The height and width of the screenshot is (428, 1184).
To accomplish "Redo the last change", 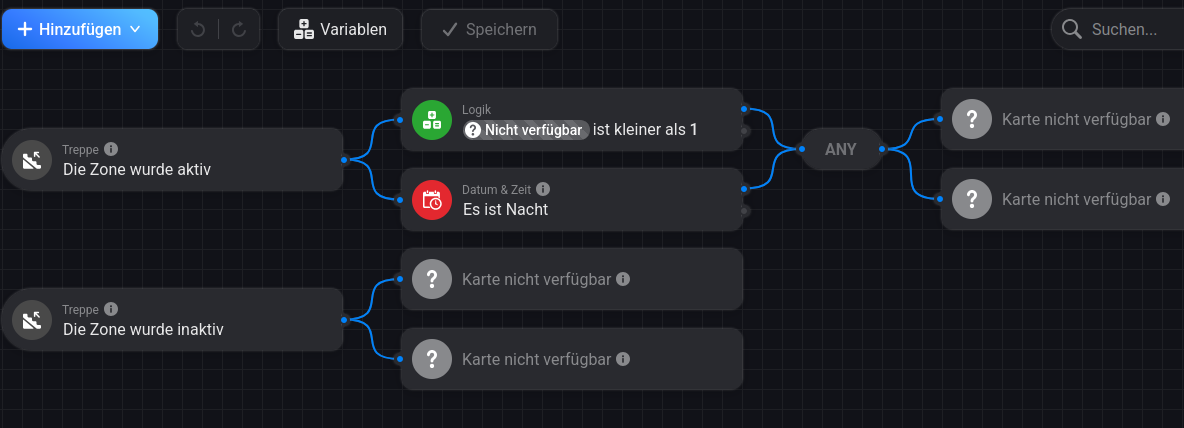I will [x=239, y=29].
